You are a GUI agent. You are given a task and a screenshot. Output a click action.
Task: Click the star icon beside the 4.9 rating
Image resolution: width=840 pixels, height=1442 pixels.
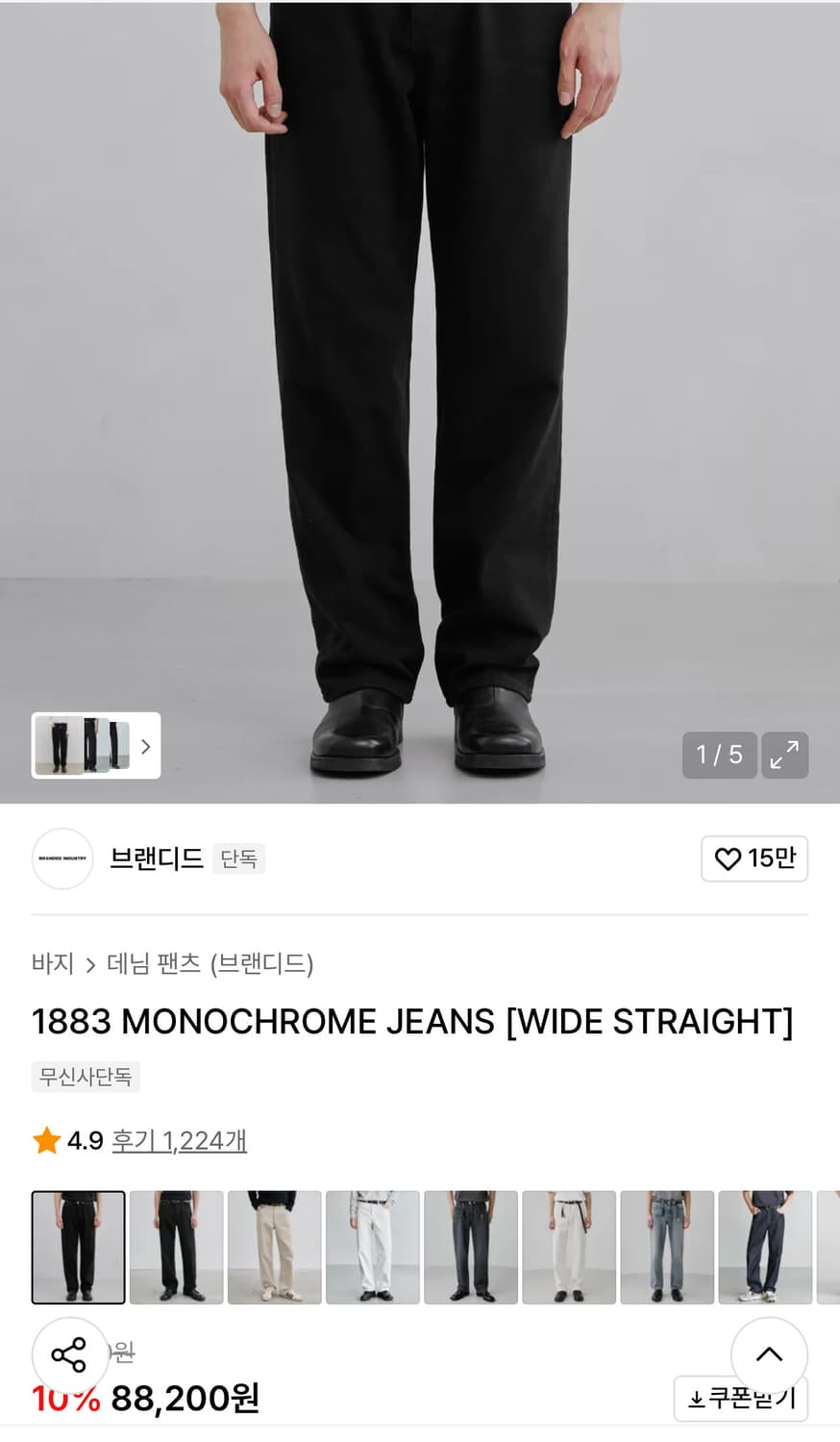coord(45,1140)
